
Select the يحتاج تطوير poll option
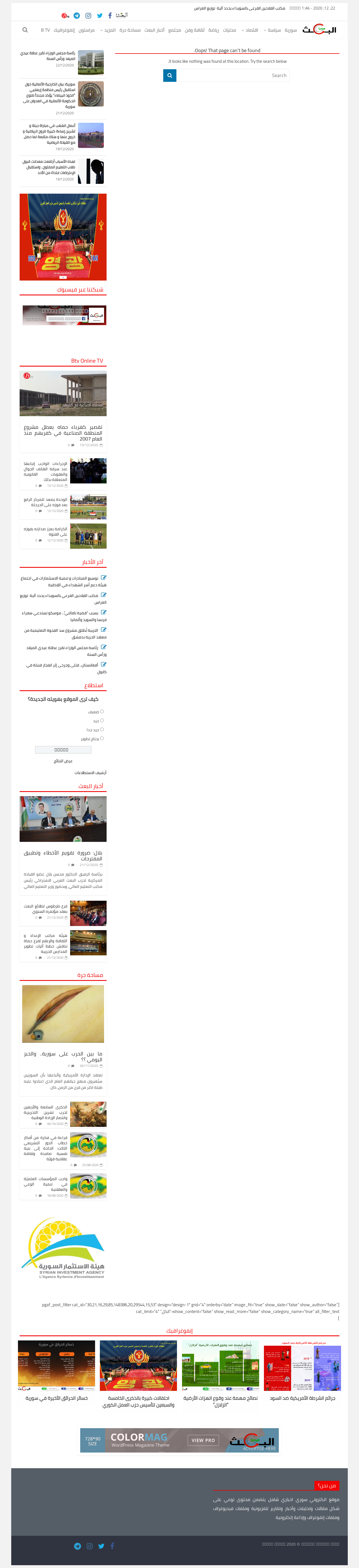(102, 738)
